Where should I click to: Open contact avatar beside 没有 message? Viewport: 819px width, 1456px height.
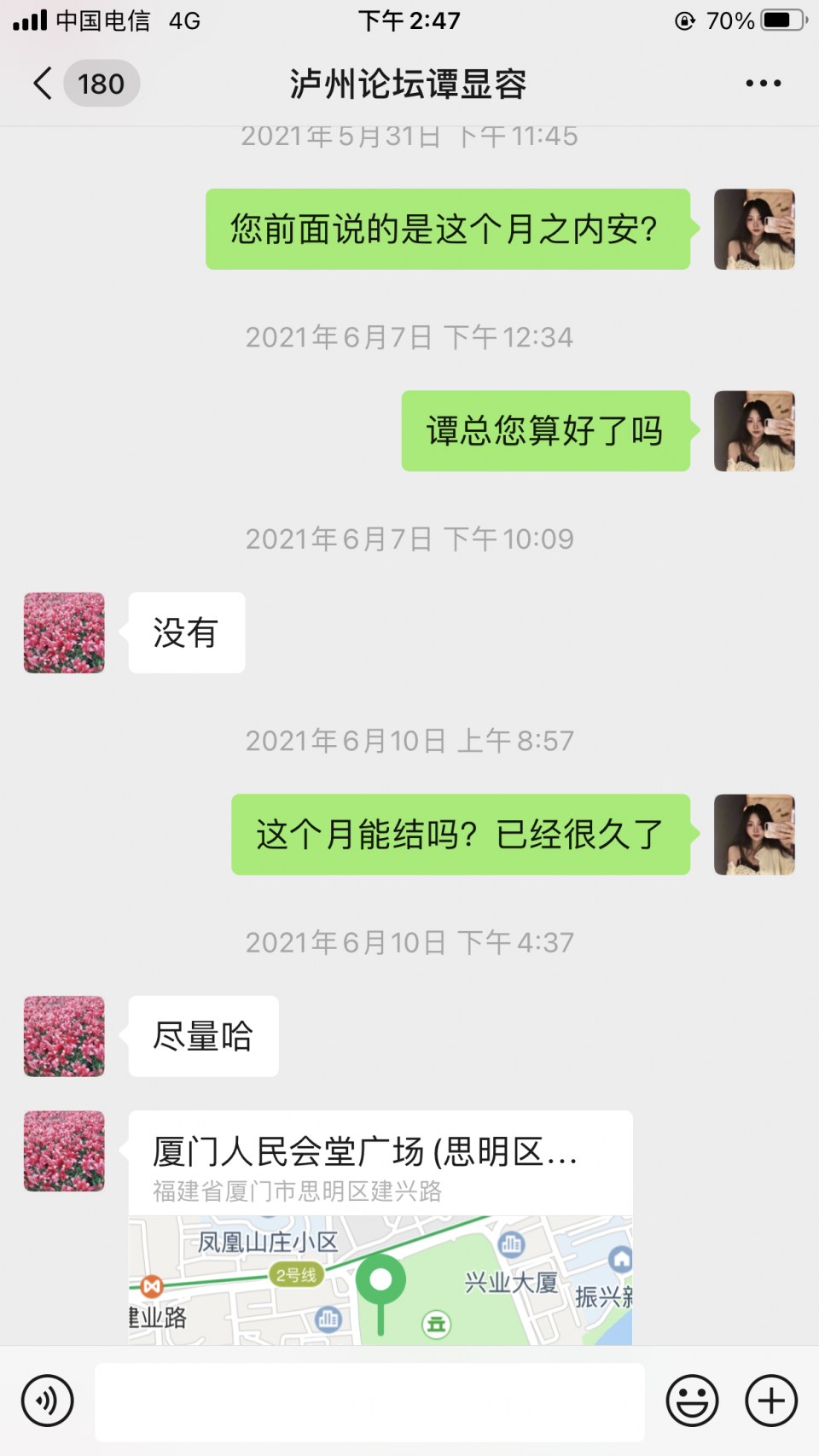coord(64,632)
